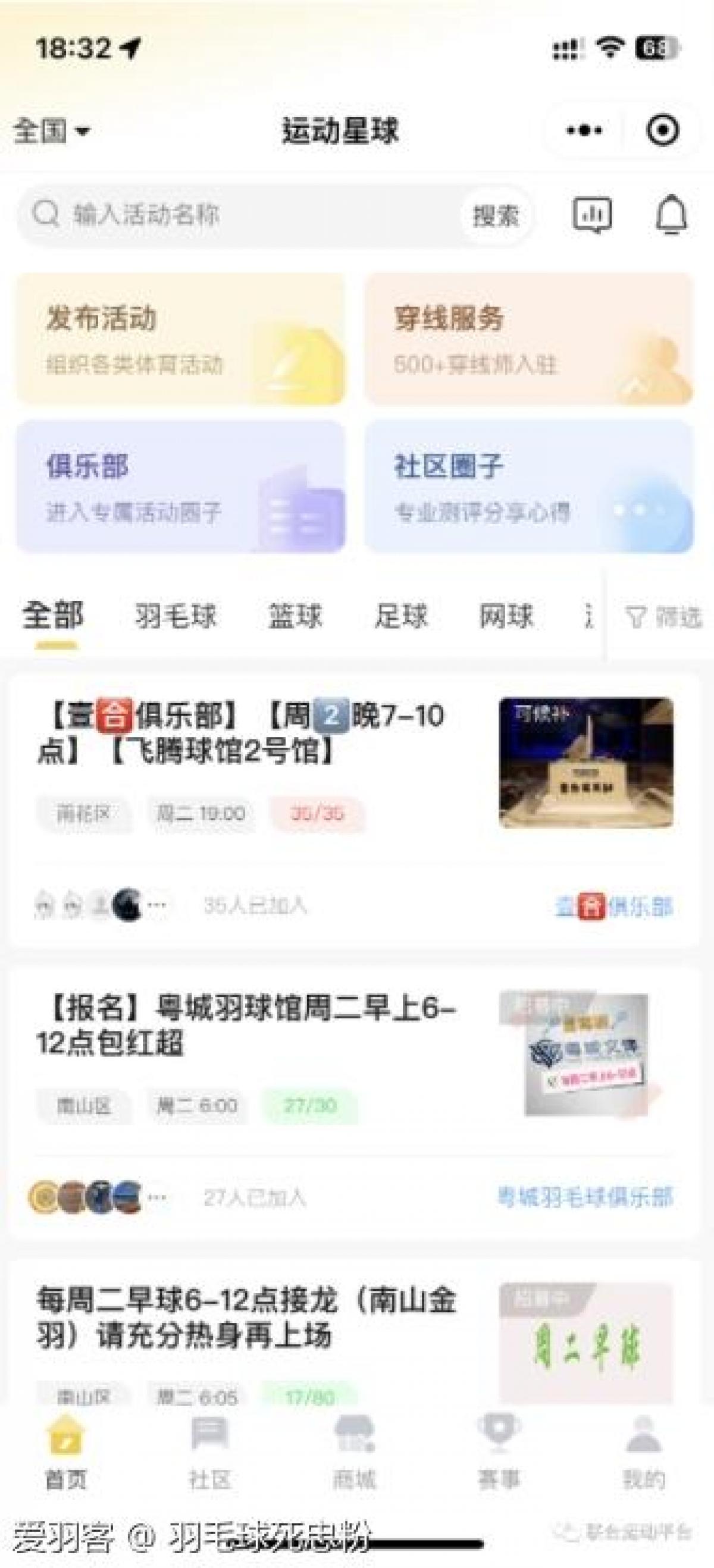The image size is (714, 1568).
Task: Tap the 搜索 button
Action: pyautogui.click(x=496, y=215)
